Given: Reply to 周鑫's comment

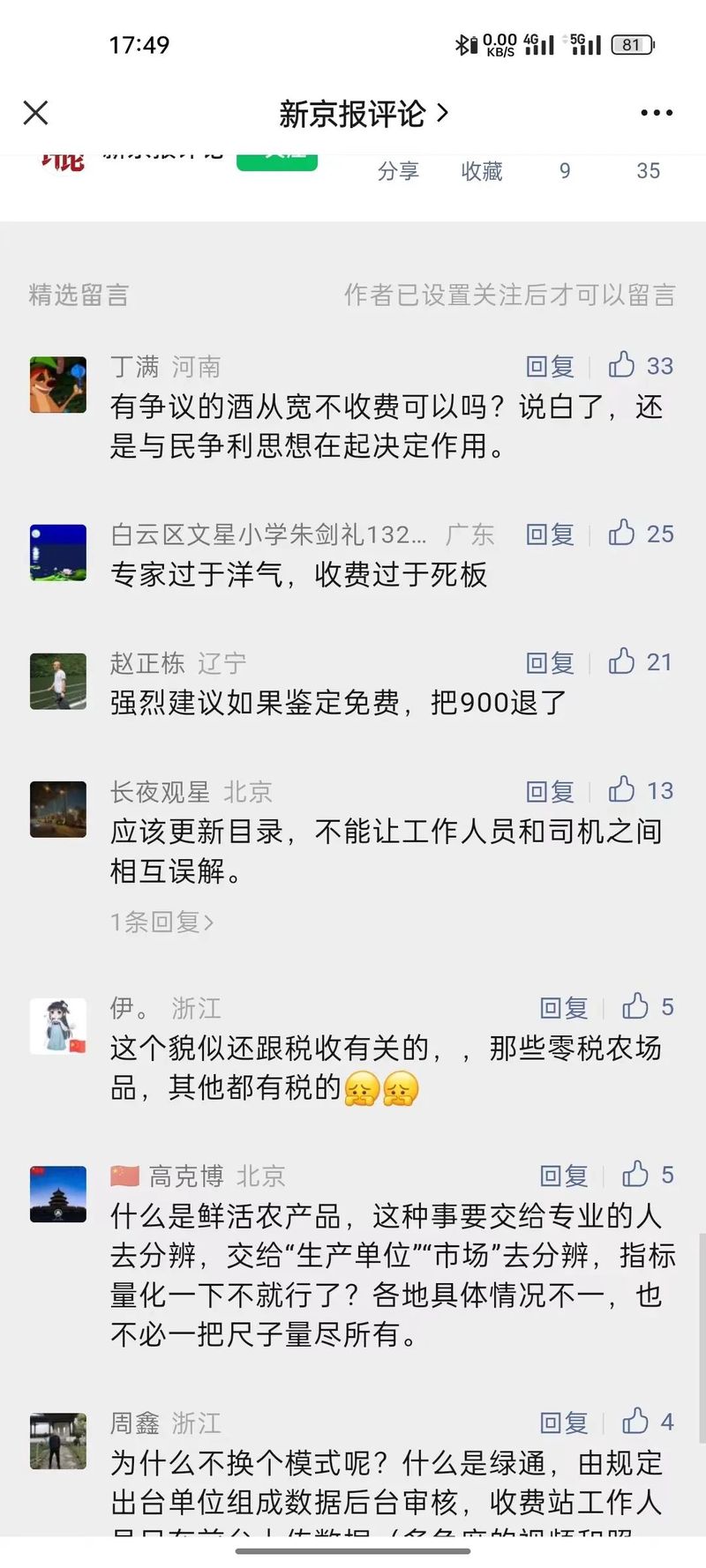Looking at the screenshot, I should click(x=564, y=1422).
